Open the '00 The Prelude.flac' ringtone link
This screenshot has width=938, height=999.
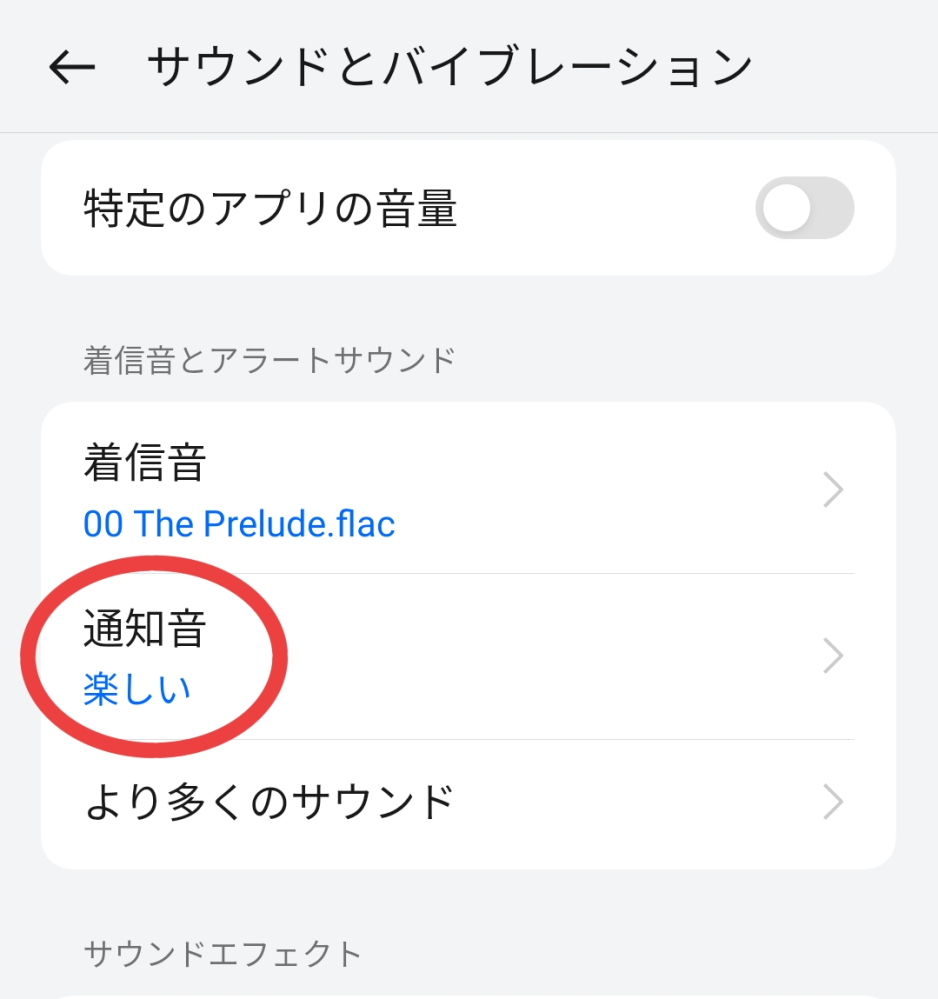(239, 523)
